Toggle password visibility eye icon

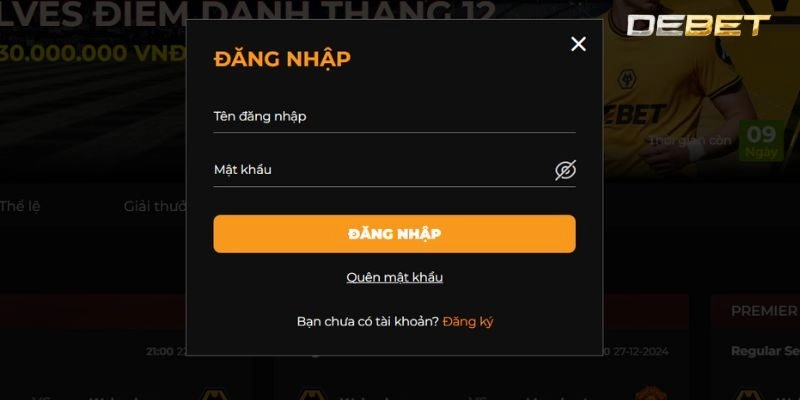tap(565, 170)
